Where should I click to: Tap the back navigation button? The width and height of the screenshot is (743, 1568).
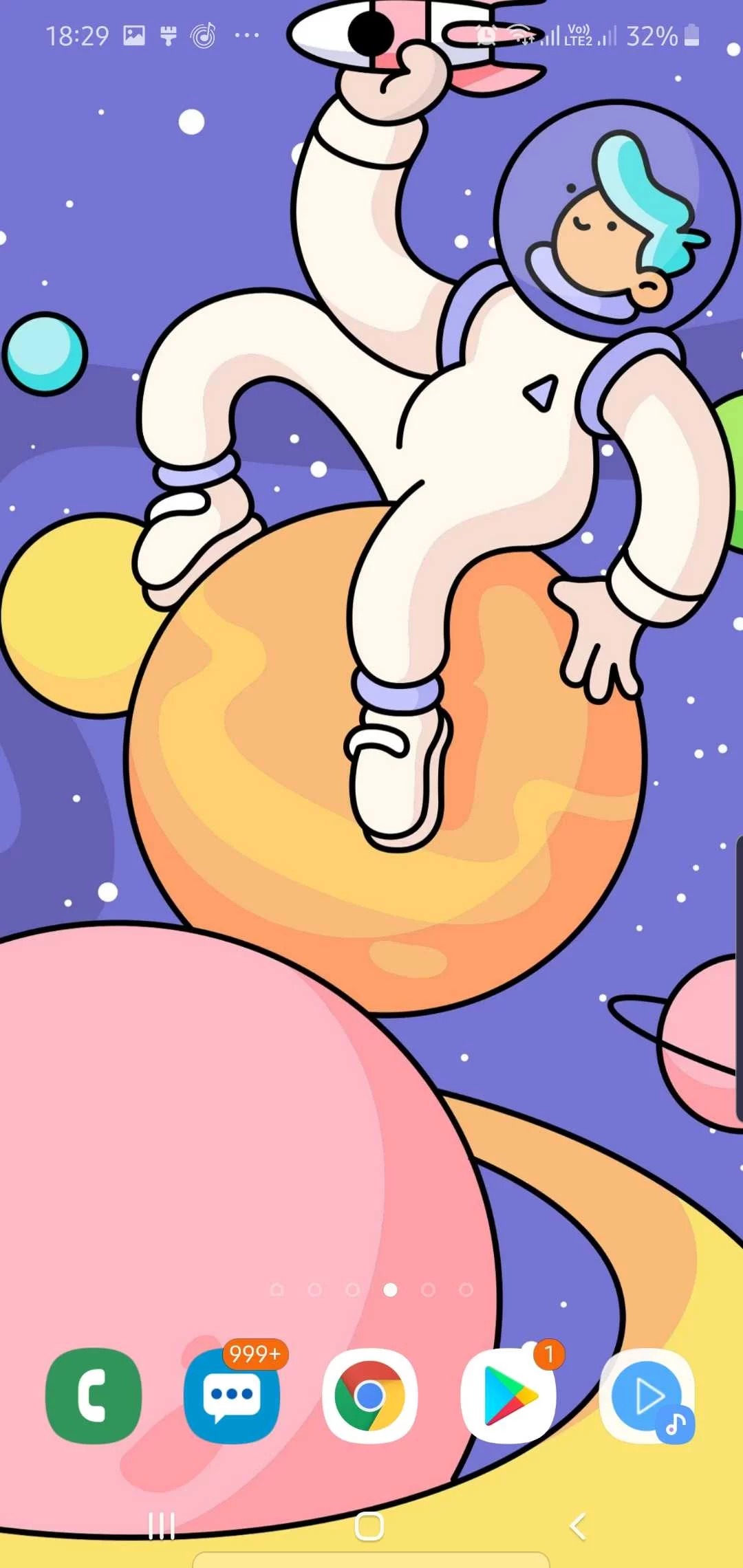[578, 1527]
